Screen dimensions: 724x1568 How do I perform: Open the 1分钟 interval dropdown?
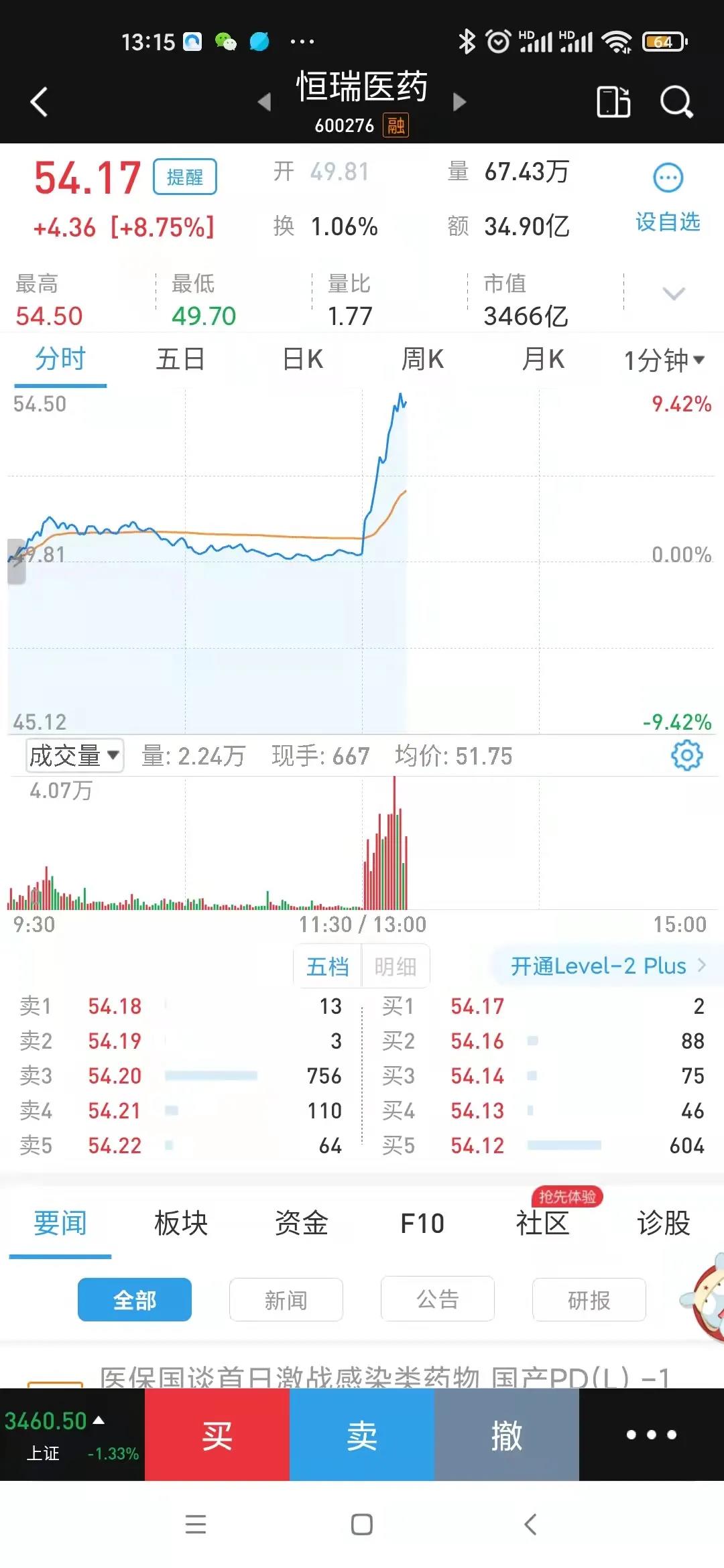coord(664,361)
